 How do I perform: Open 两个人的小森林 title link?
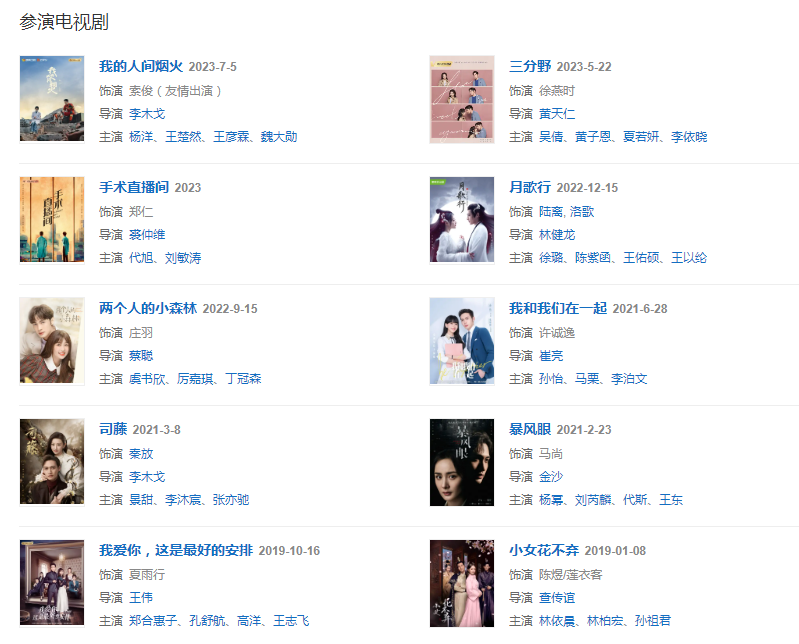coord(148,309)
